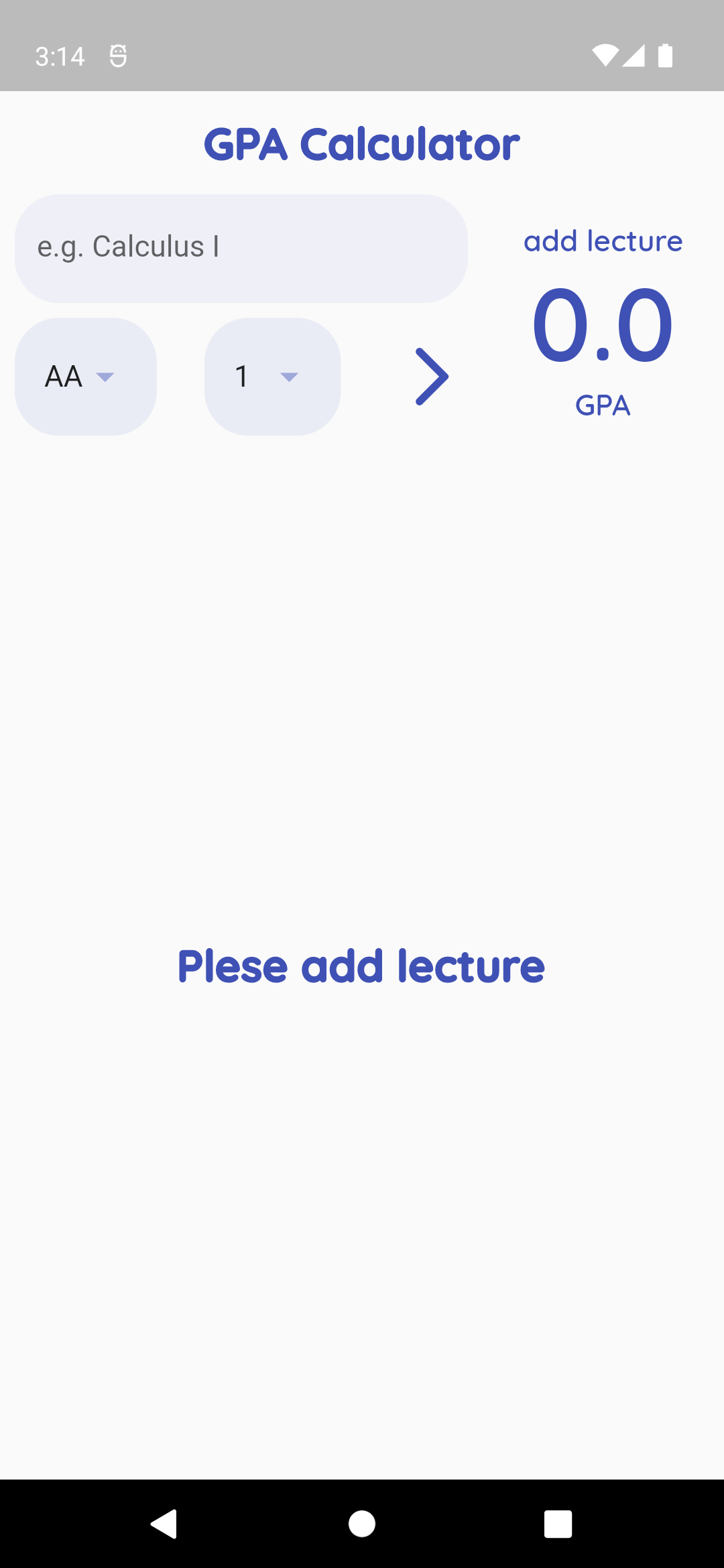Open the AA grade dropdown
The width and height of the screenshot is (724, 1568).
click(85, 377)
